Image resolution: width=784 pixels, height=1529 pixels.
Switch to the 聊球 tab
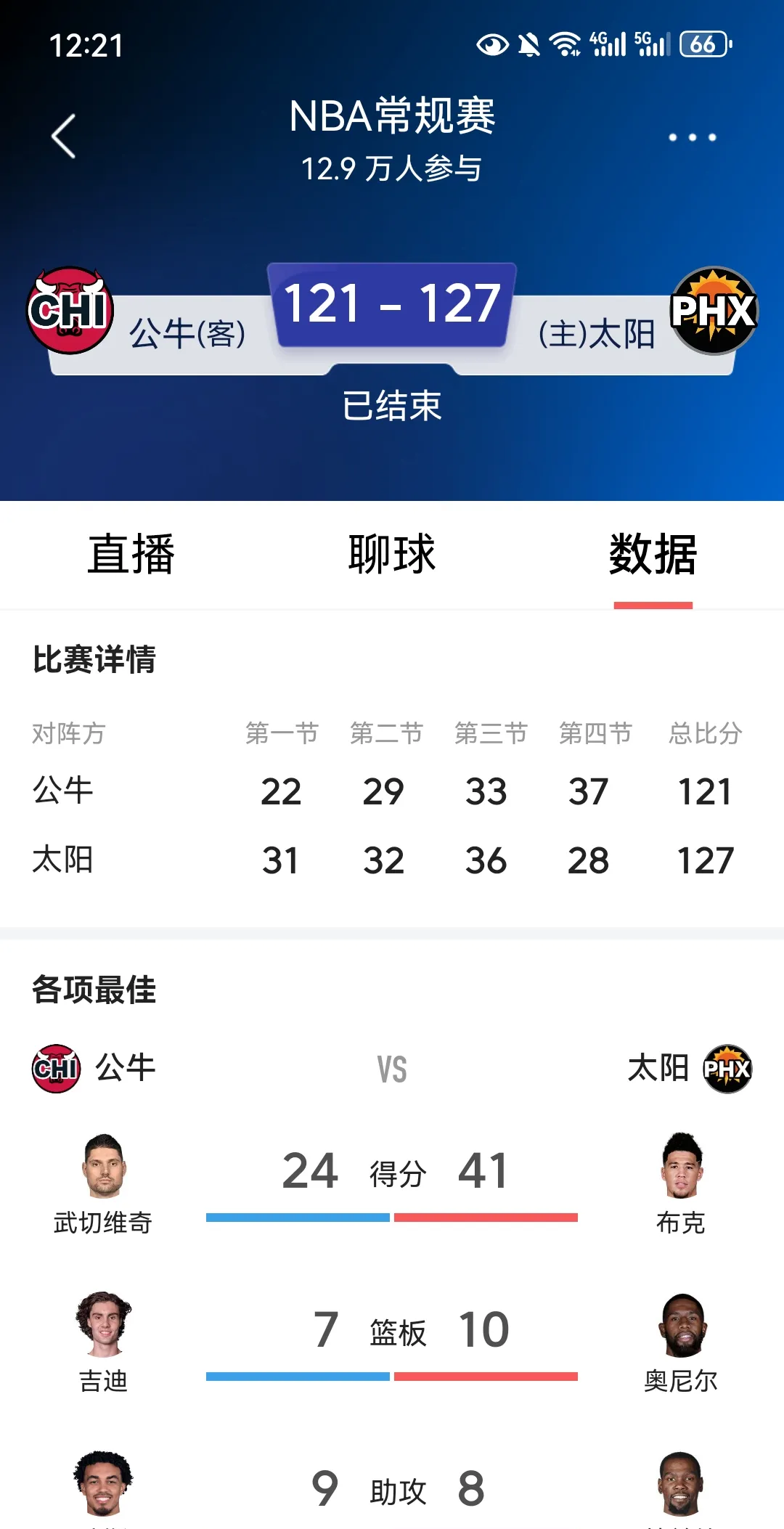click(392, 554)
